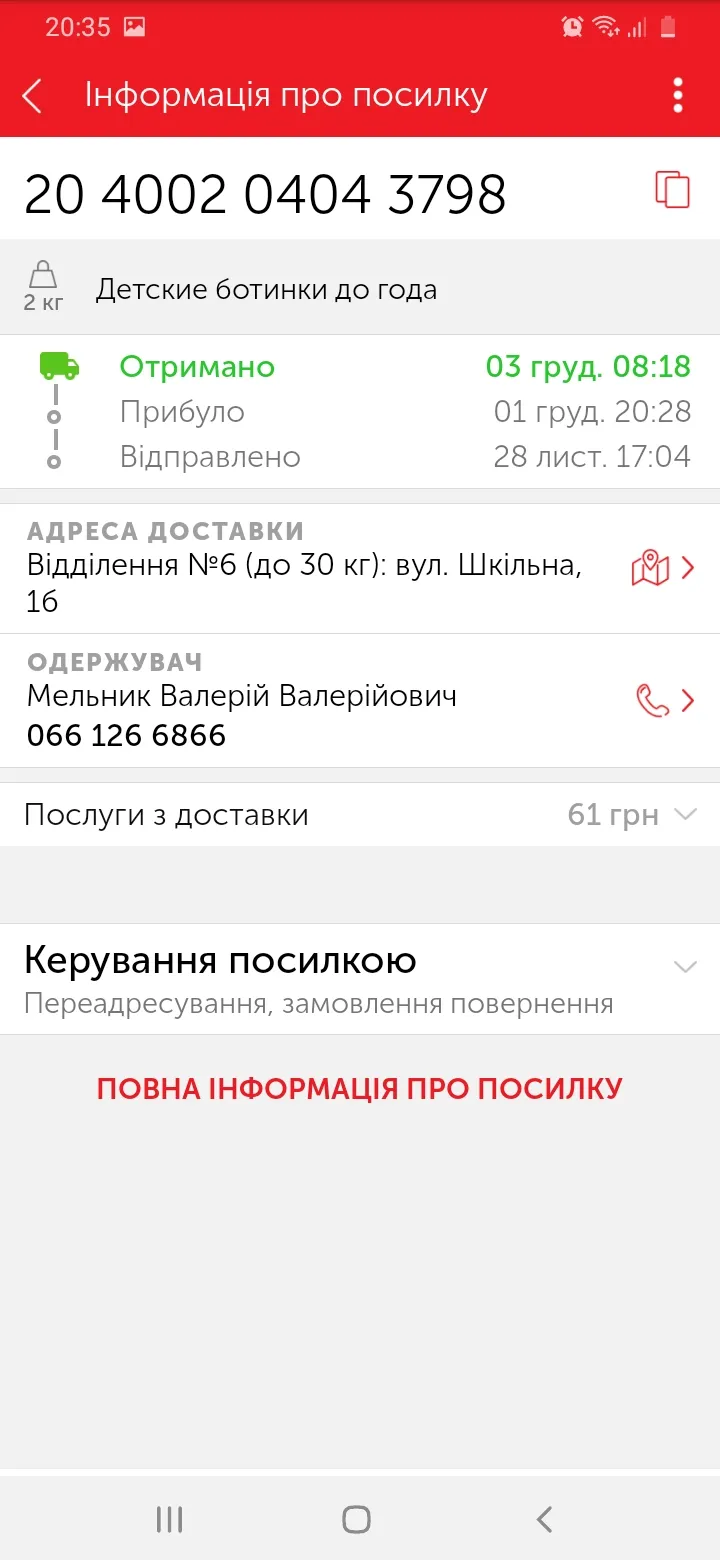Open the delivery address on the map
This screenshot has width=720, height=1560.
(x=663, y=568)
